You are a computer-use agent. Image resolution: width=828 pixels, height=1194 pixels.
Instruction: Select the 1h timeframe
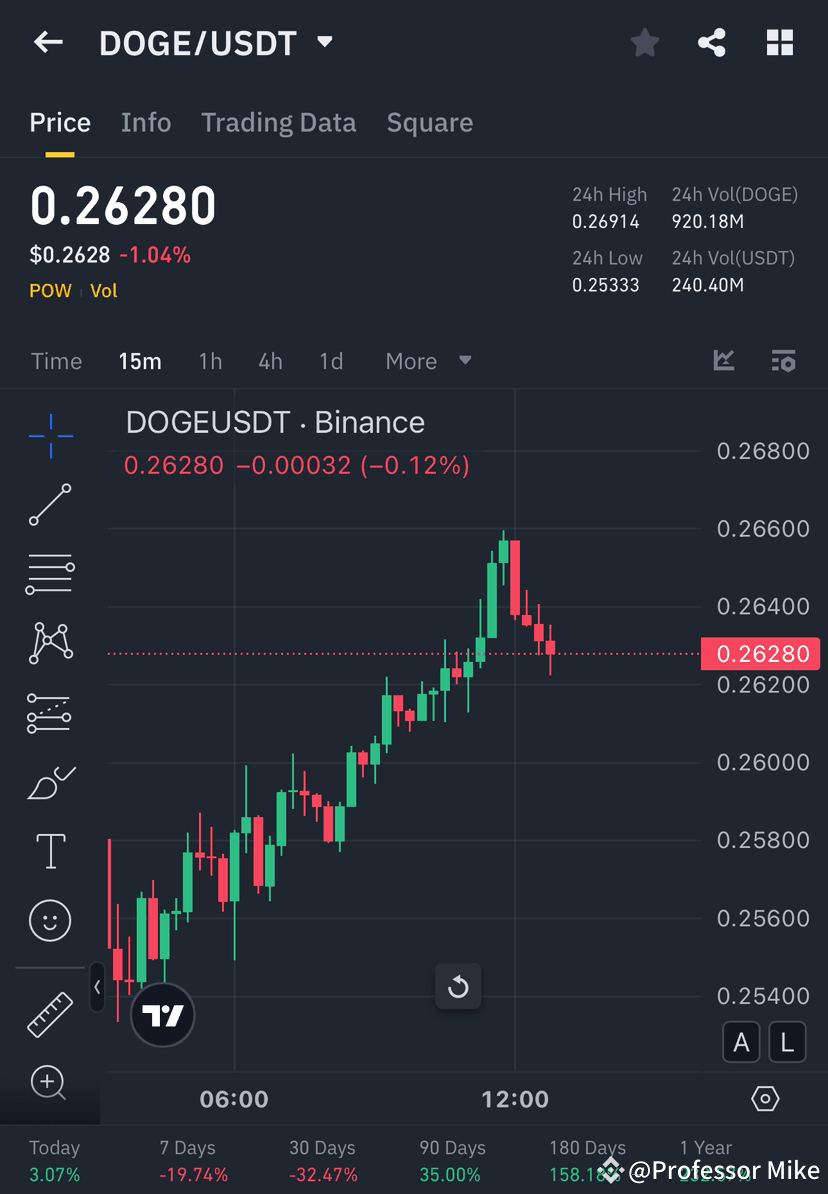coord(210,361)
